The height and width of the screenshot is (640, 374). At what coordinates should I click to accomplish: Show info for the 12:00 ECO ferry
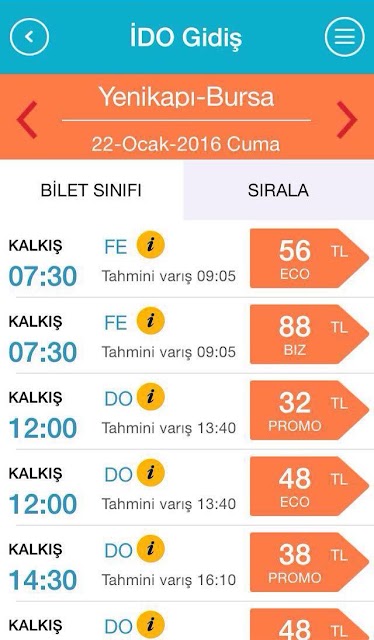(150, 473)
